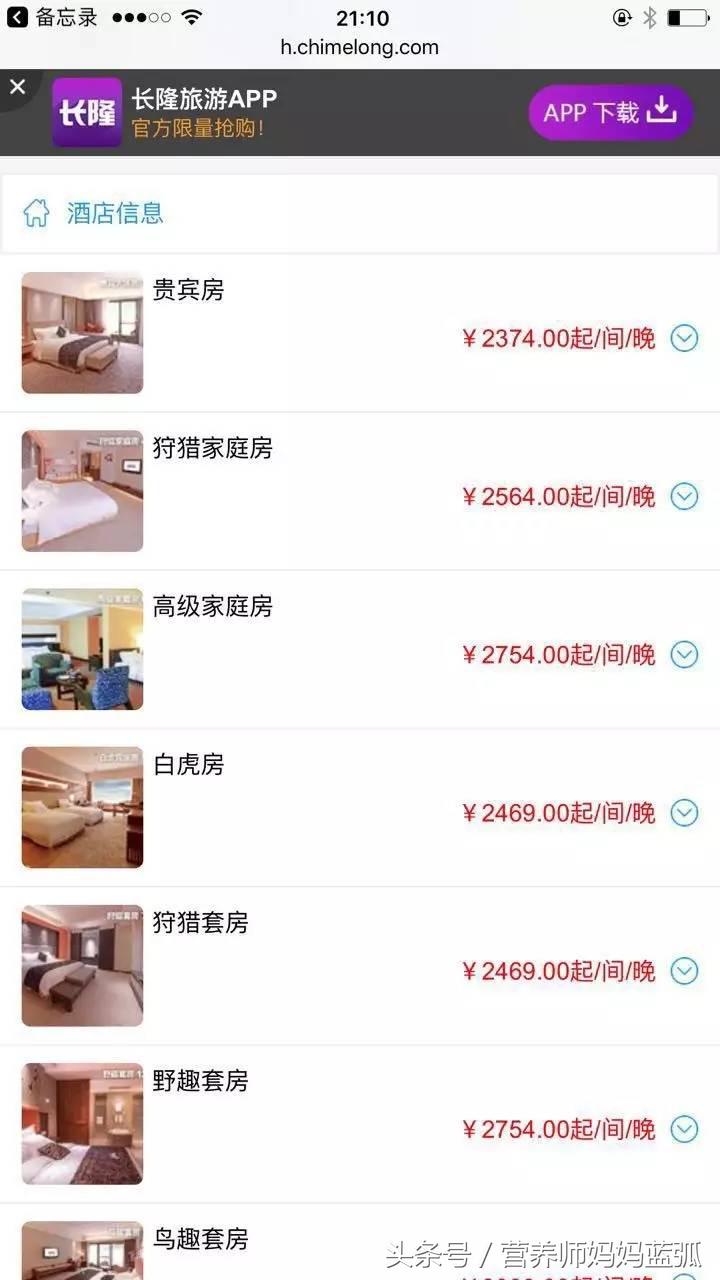The width and height of the screenshot is (720, 1280).
Task: Tap the download icon inside APP下载 button
Action: 662,112
